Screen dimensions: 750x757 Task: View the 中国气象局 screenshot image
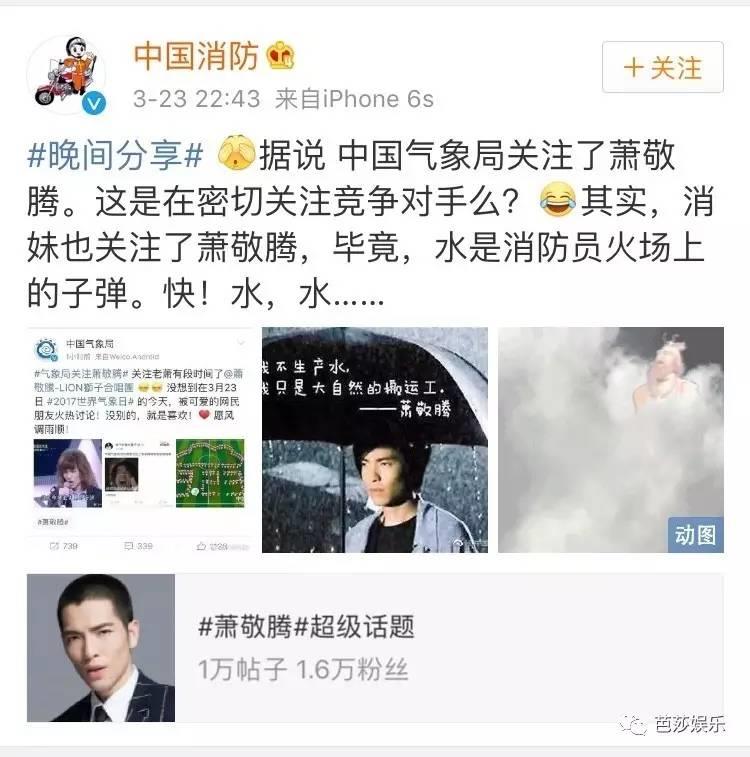[141, 440]
